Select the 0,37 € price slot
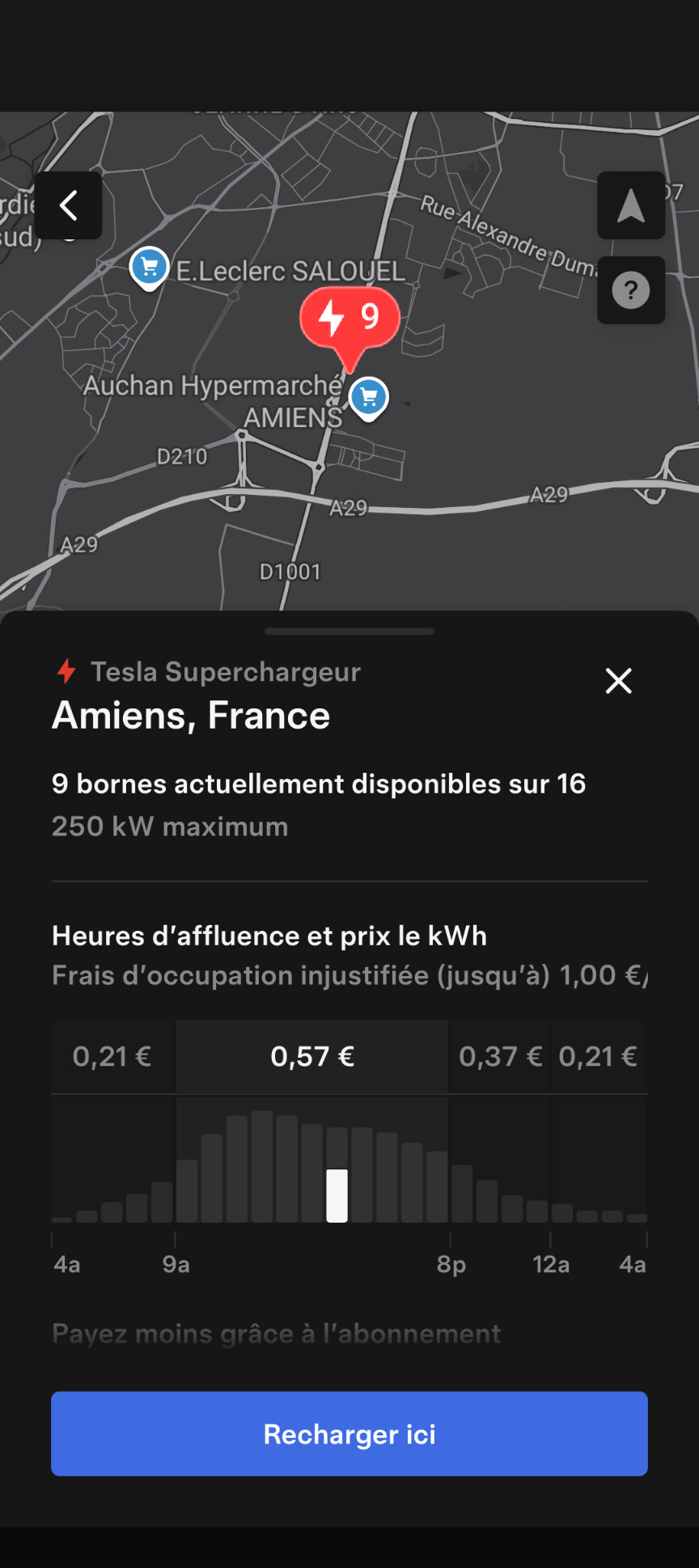This screenshot has height=1568, width=699. point(500,1056)
